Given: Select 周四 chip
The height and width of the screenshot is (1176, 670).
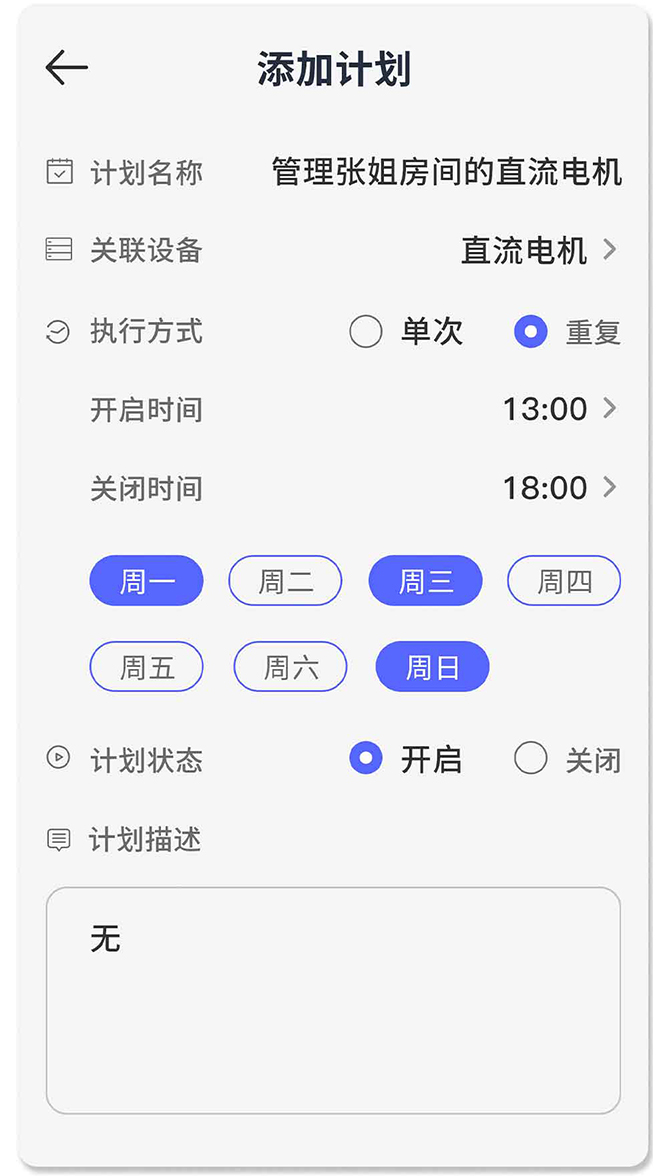Looking at the screenshot, I should pyautogui.click(x=564, y=581).
